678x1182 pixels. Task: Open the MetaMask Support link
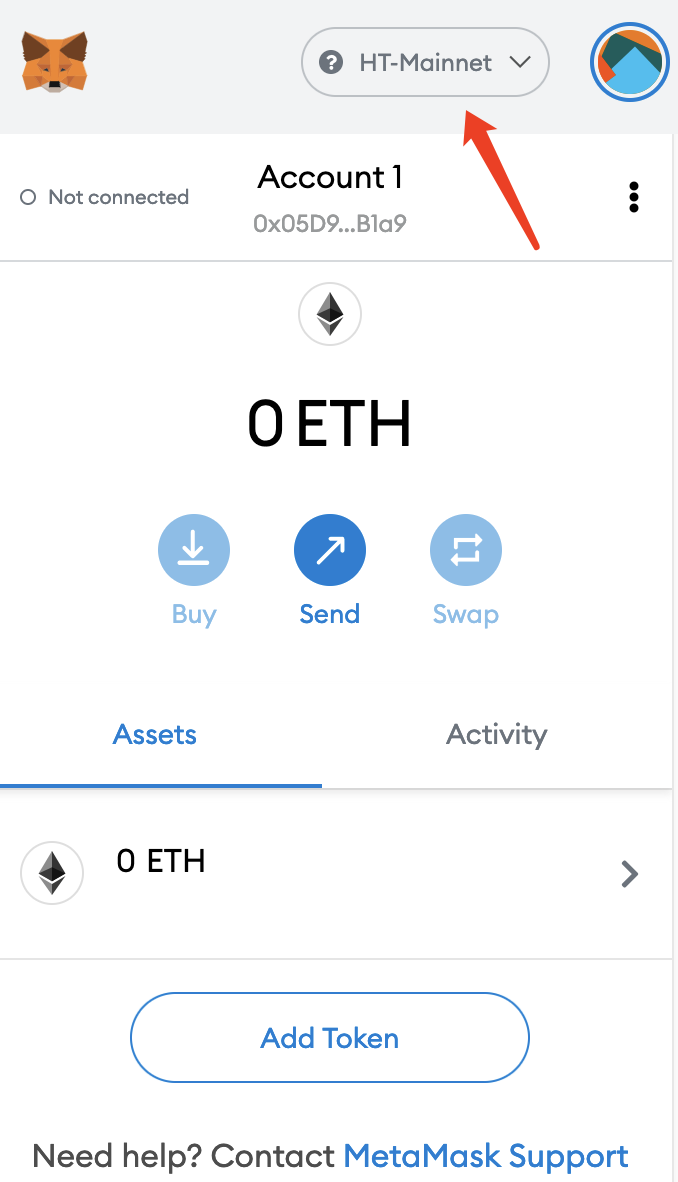[486, 1156]
